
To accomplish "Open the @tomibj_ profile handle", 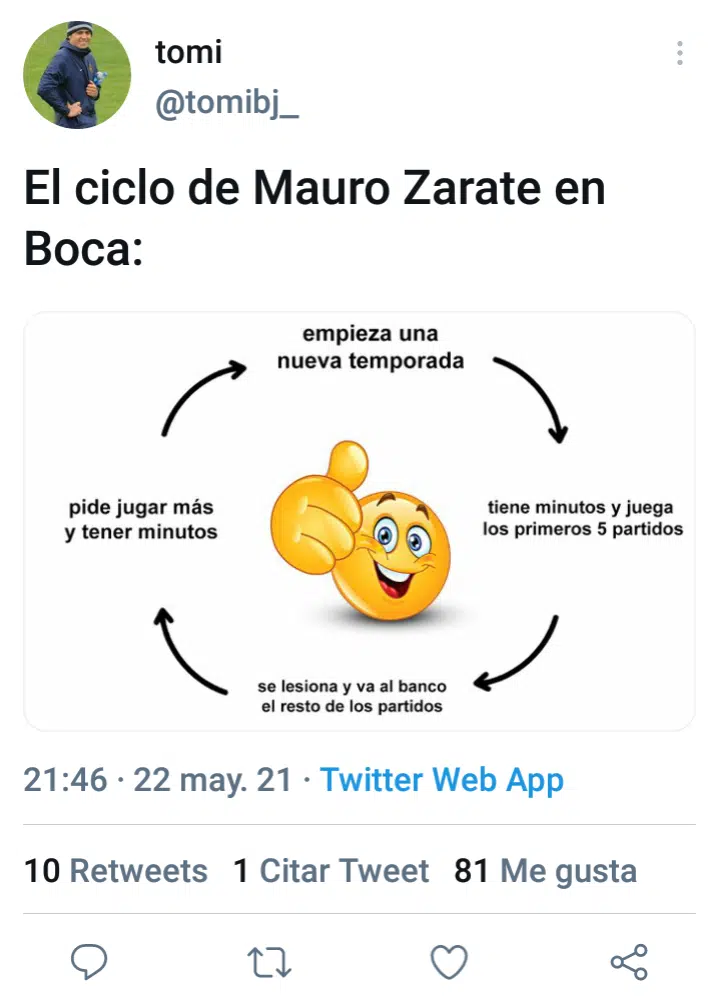I will (227, 103).
